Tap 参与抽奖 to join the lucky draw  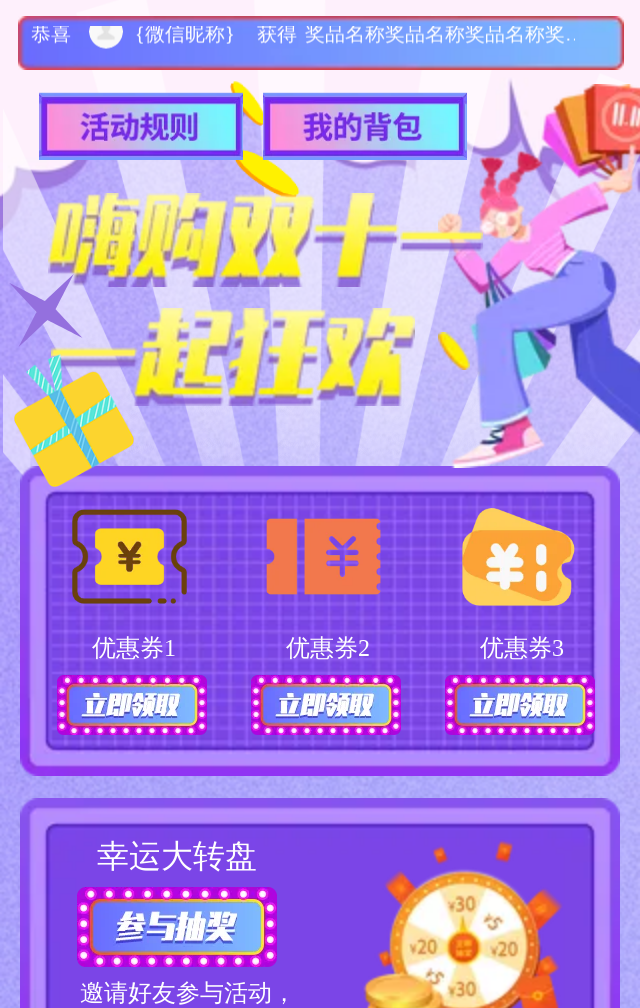[x=177, y=927]
